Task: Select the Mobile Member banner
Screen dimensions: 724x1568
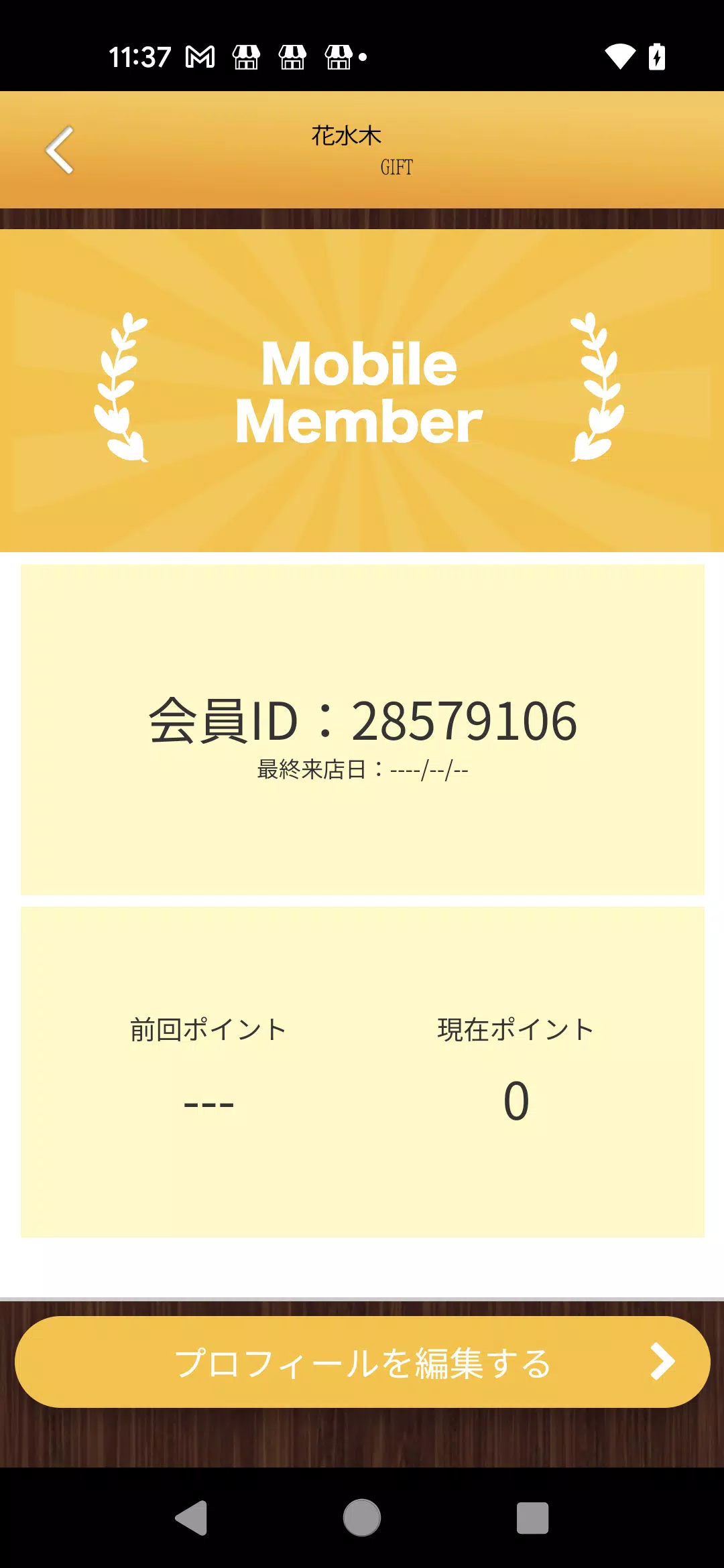Action: [362, 392]
